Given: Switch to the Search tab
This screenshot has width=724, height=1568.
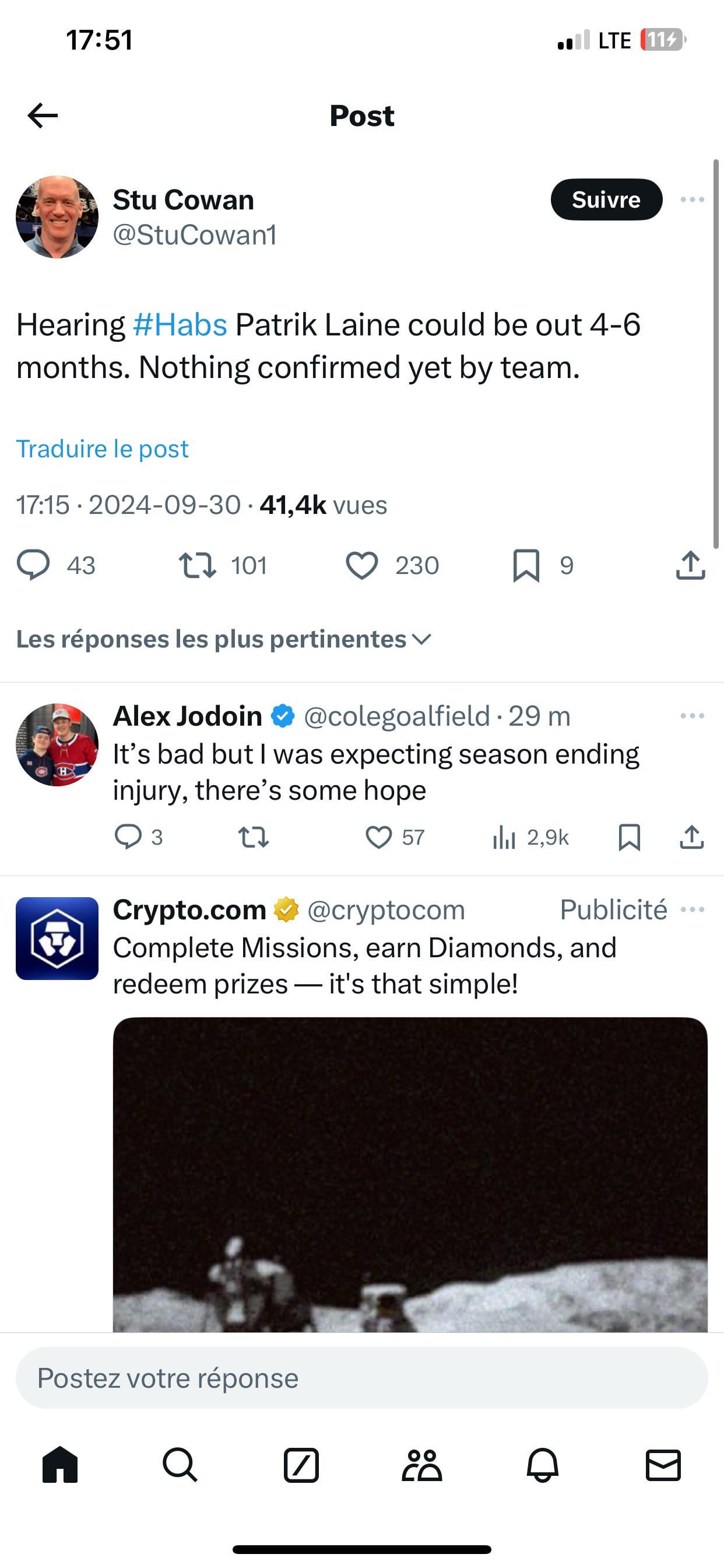Looking at the screenshot, I should (x=180, y=1465).
